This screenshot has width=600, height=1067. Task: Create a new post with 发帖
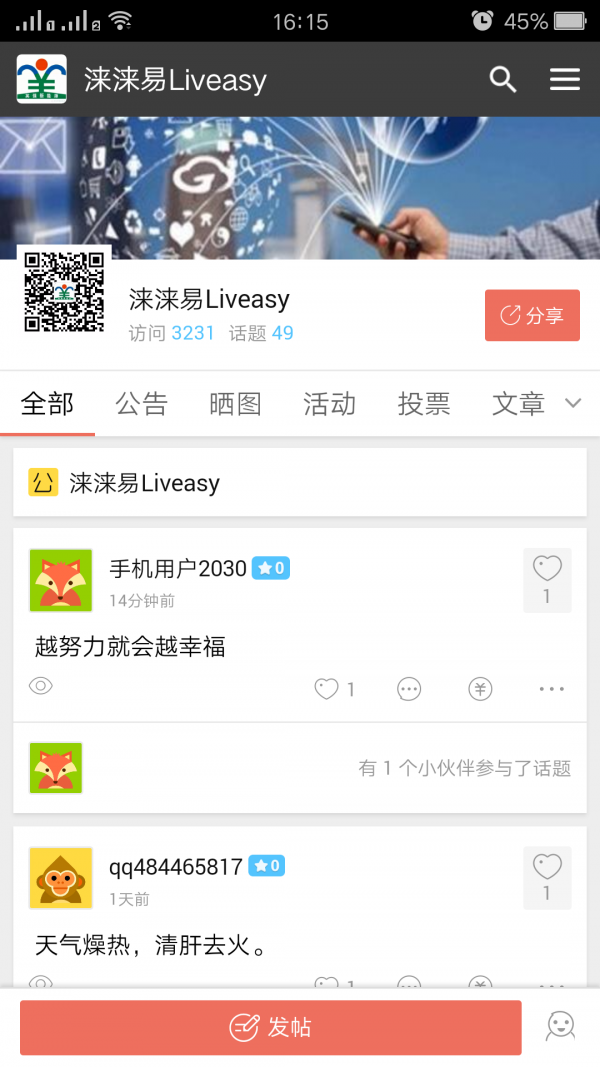(271, 1027)
